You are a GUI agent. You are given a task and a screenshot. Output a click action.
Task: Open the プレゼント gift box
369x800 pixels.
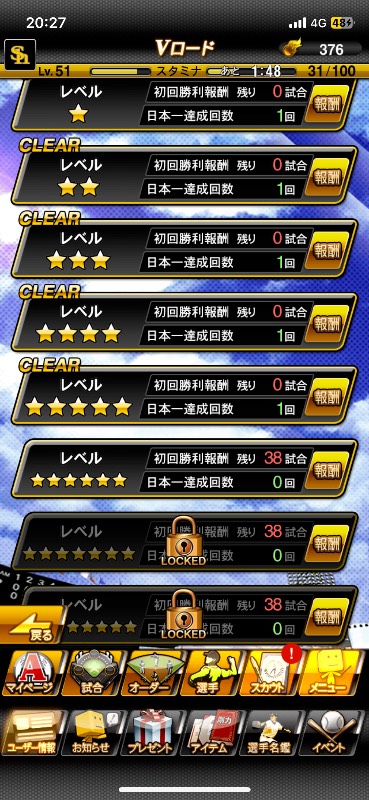pyautogui.click(x=152, y=734)
